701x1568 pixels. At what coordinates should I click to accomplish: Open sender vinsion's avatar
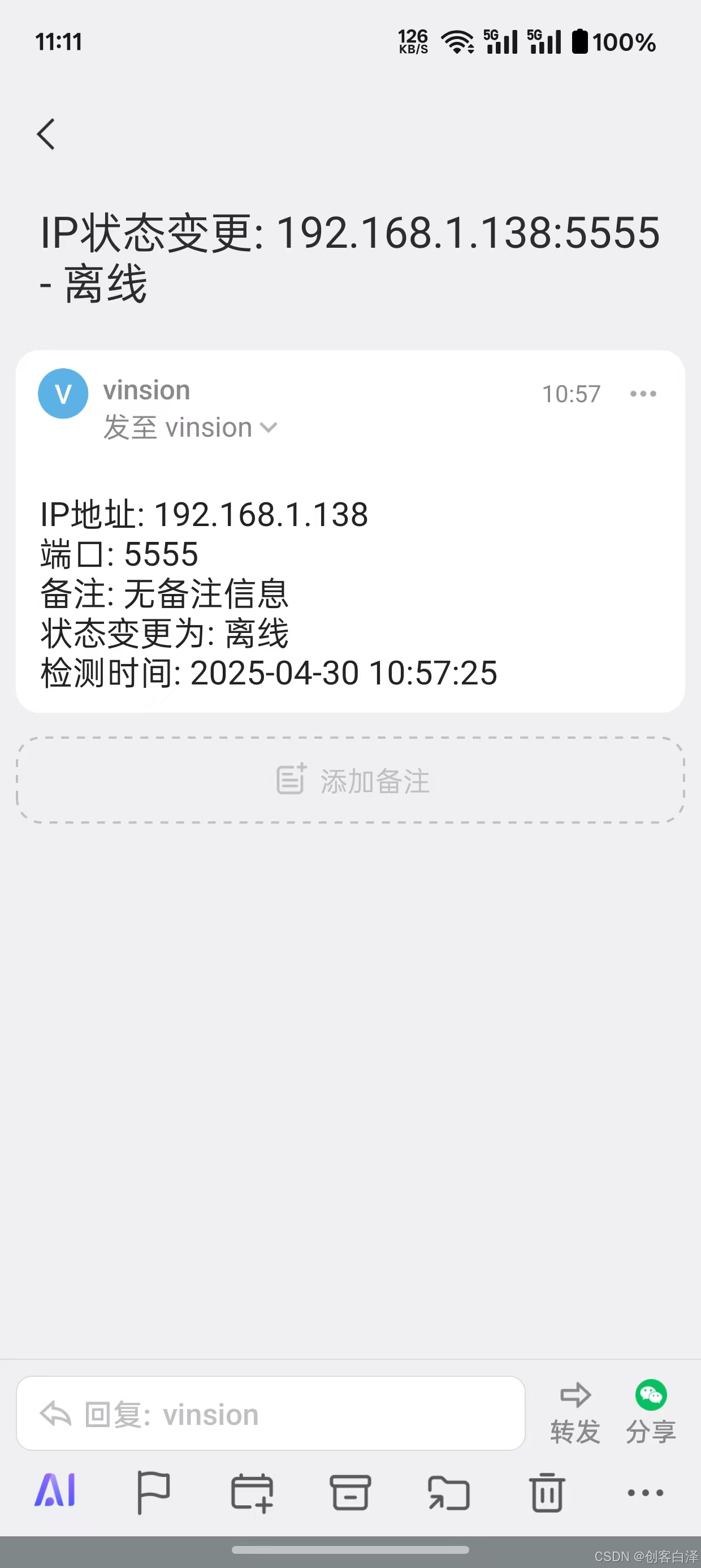[x=63, y=394]
